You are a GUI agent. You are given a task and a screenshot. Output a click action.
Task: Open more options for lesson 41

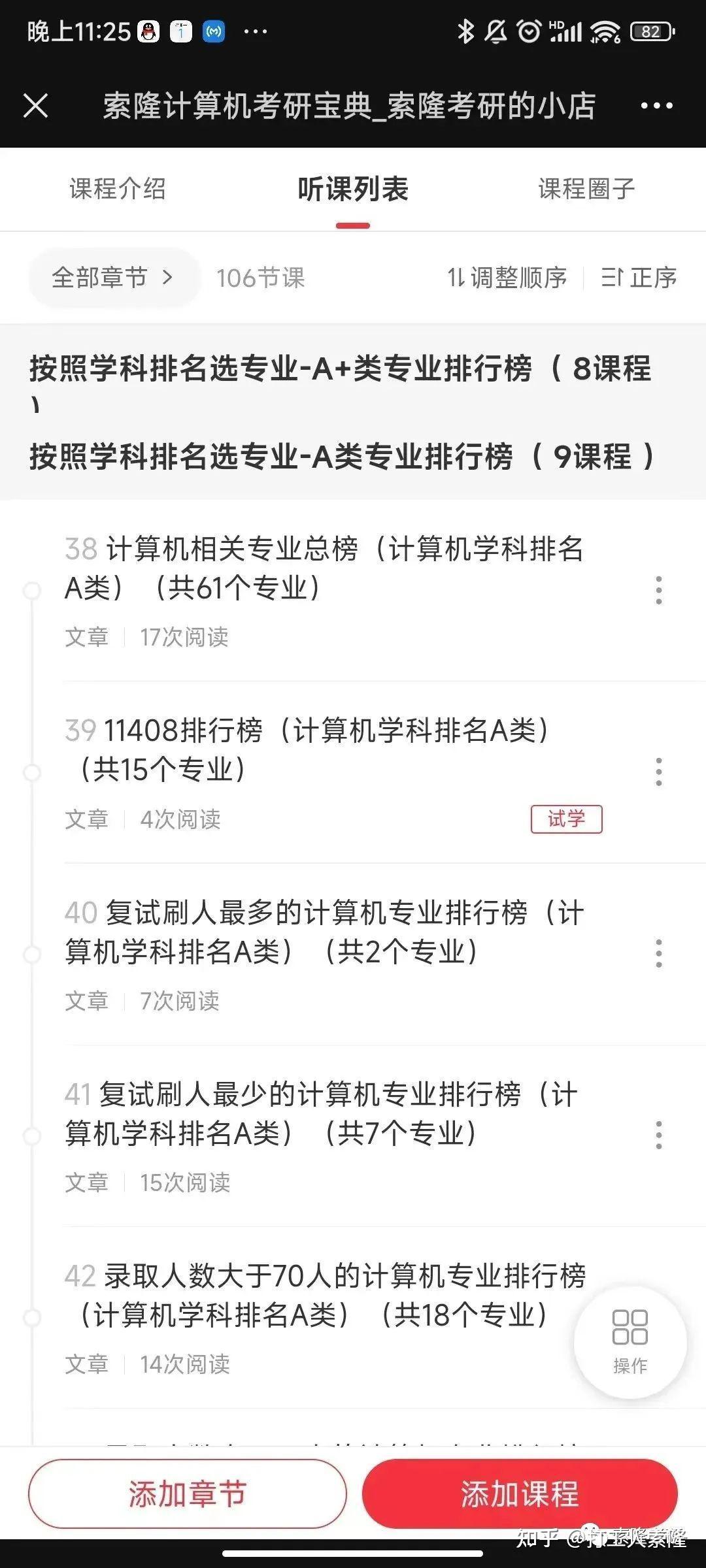(x=658, y=1135)
